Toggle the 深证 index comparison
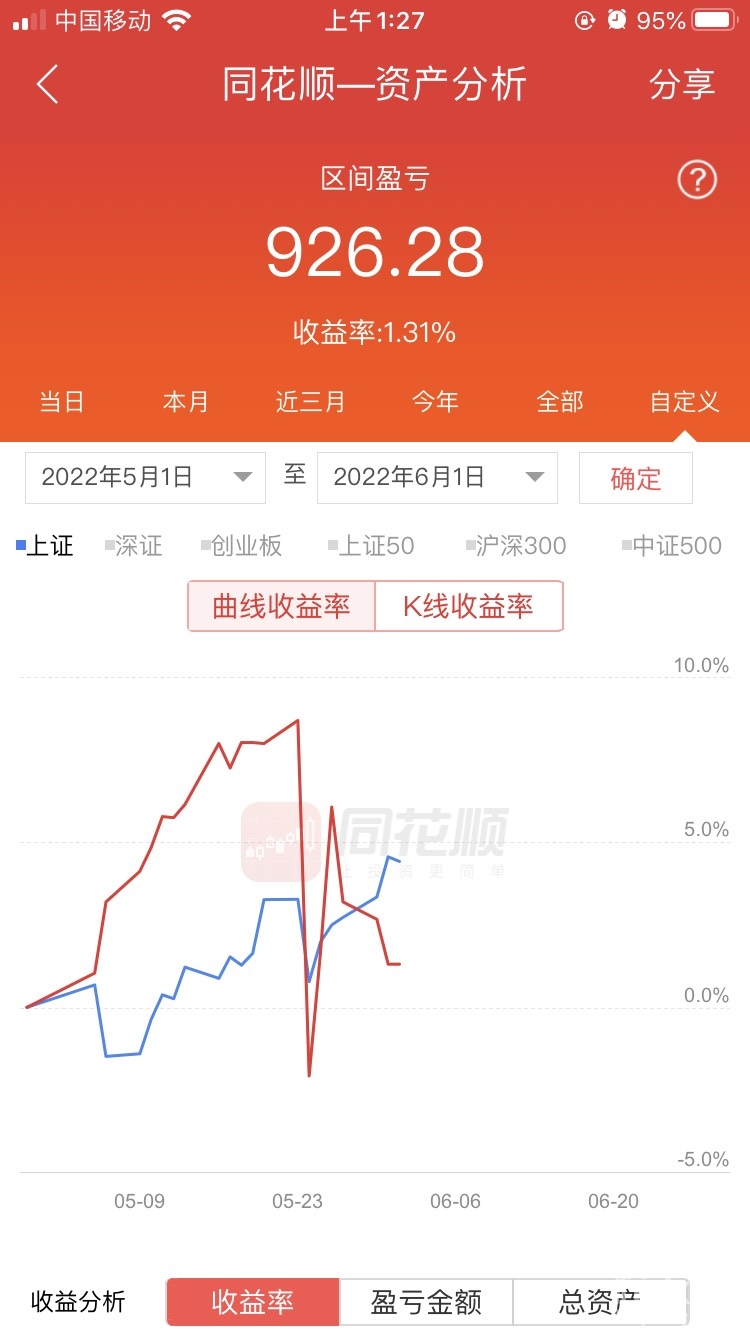This screenshot has width=750, height=1334. tap(134, 546)
